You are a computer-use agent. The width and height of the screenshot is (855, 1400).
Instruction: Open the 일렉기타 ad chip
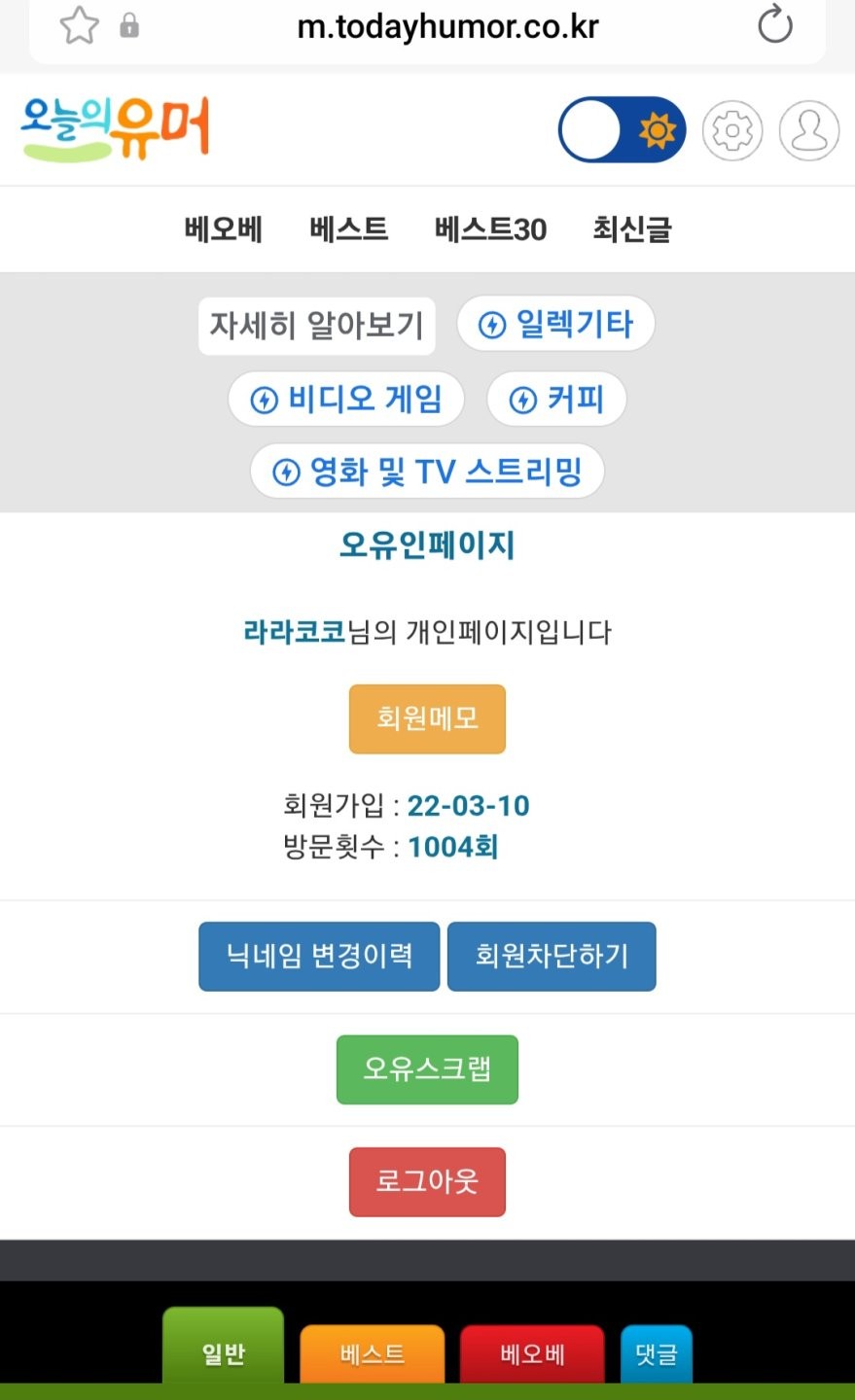coord(555,324)
